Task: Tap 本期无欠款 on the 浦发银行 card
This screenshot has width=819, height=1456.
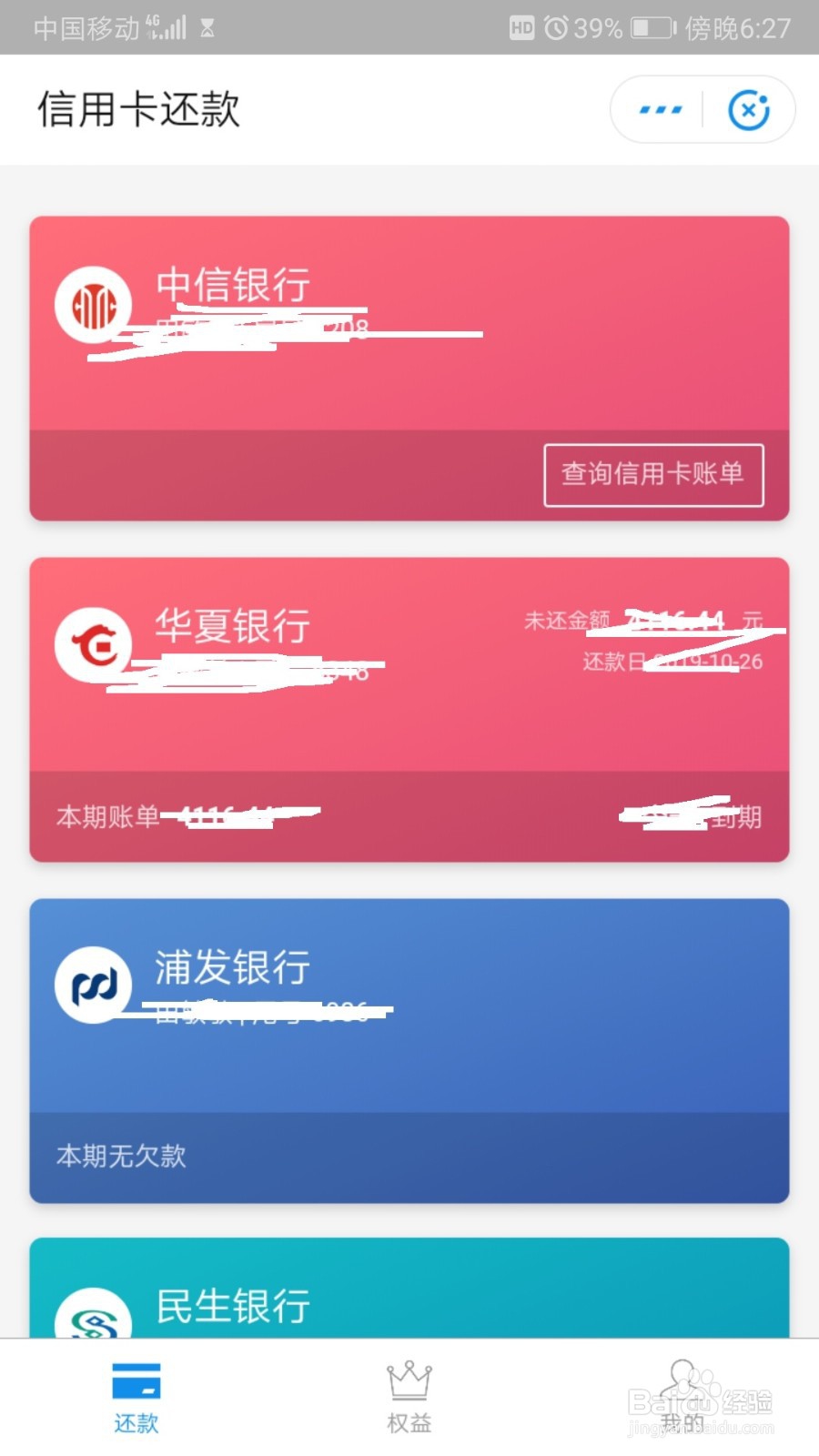Action: pyautogui.click(x=121, y=1157)
